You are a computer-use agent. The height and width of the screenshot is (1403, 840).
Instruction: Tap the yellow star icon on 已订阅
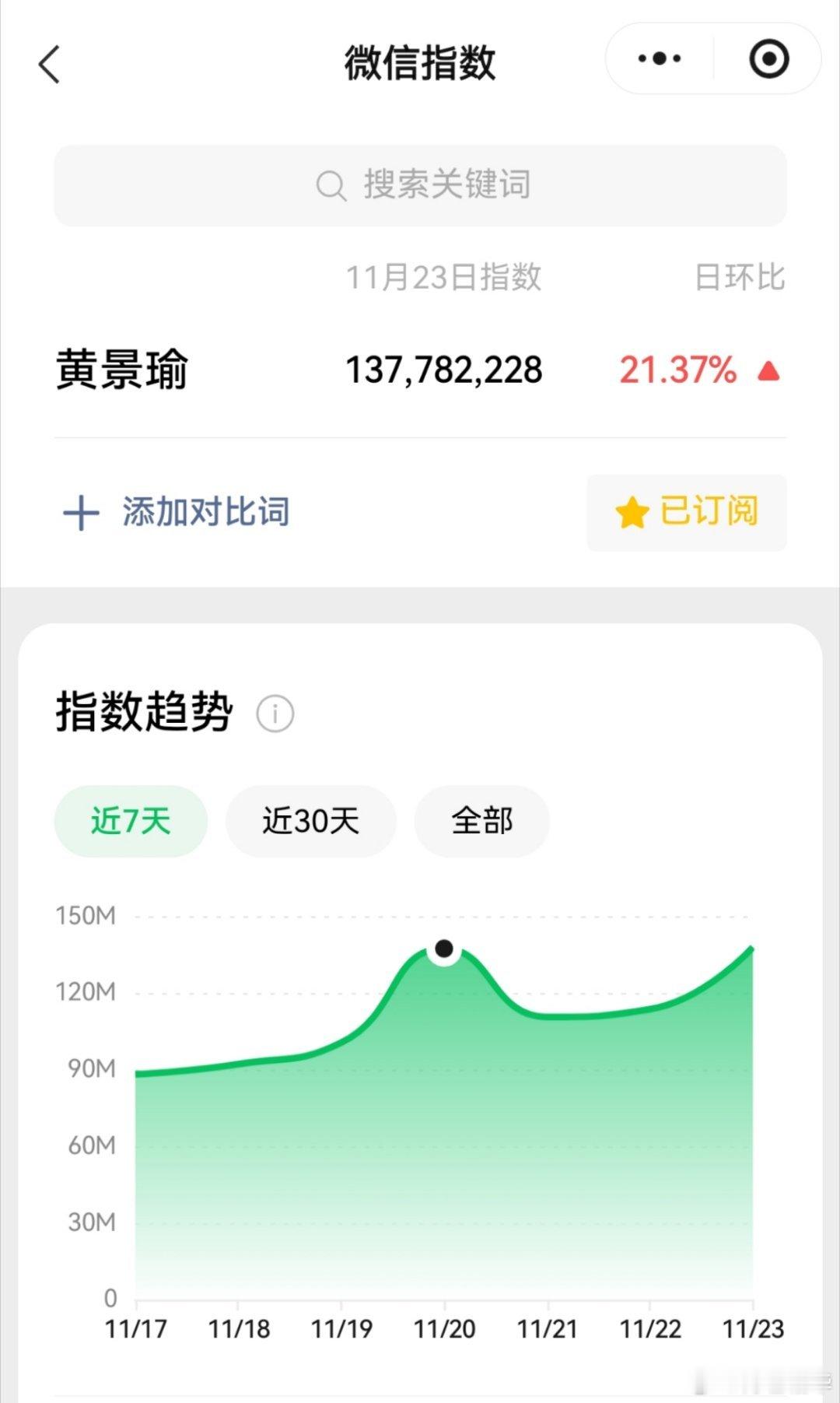[x=632, y=514]
